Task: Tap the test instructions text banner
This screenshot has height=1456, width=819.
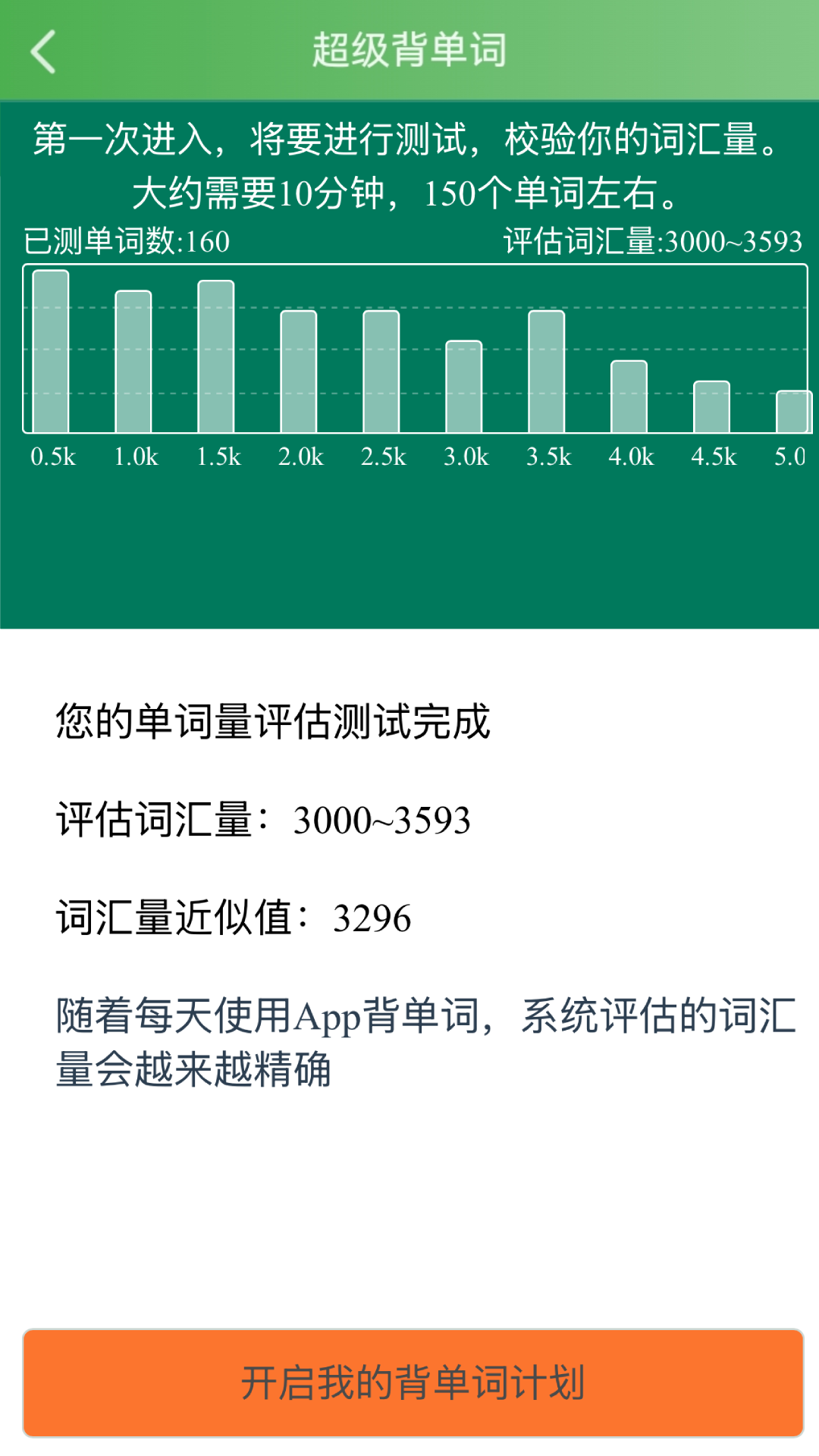Action: tap(409, 163)
